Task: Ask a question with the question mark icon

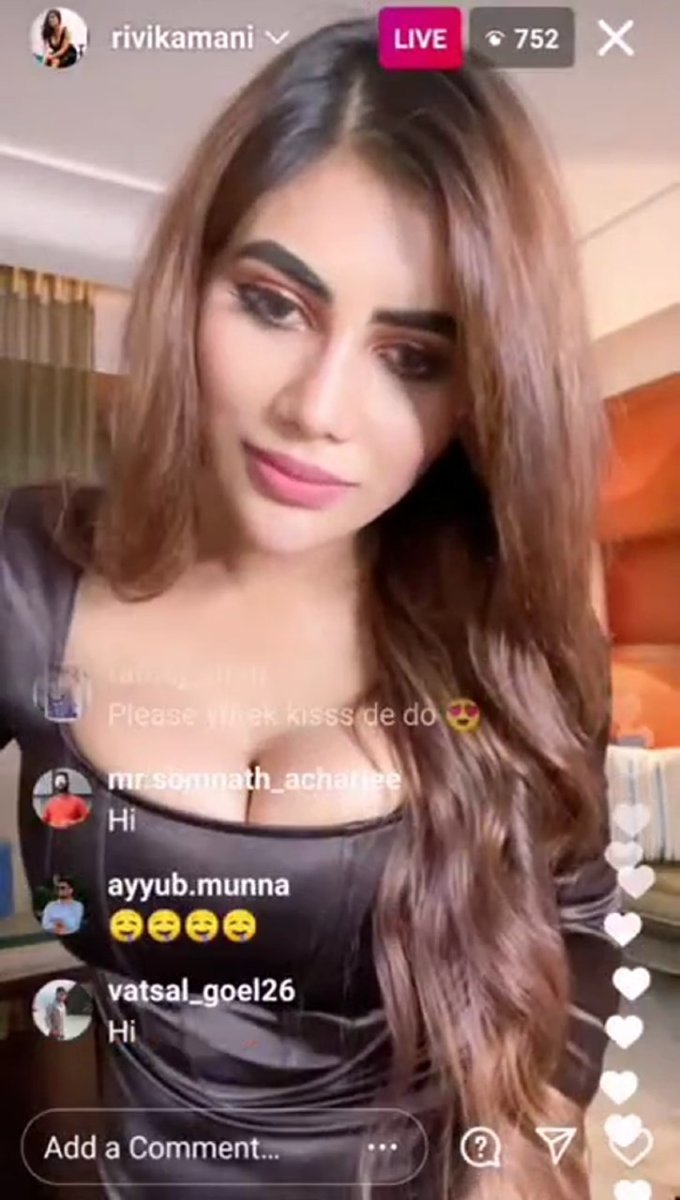Action: click(x=480, y=1147)
